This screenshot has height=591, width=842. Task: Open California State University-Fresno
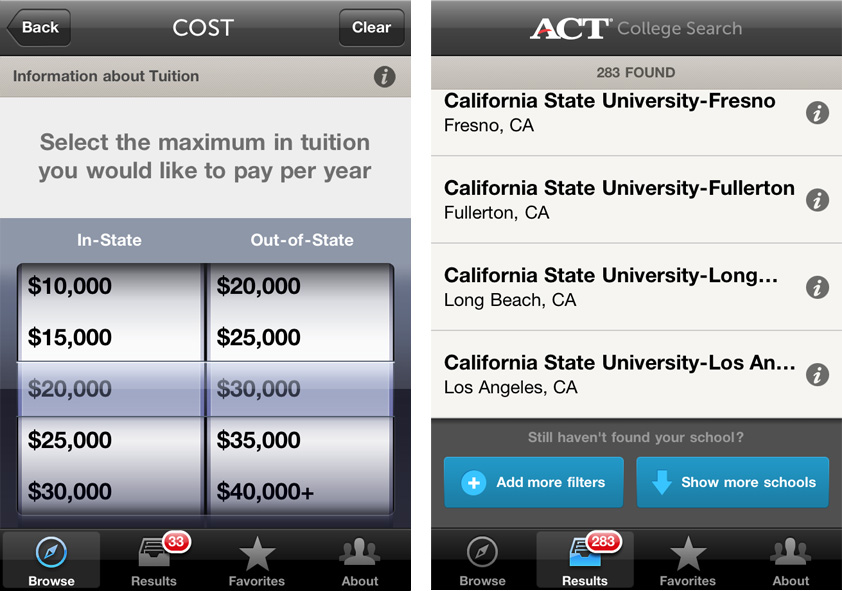[x=610, y=113]
